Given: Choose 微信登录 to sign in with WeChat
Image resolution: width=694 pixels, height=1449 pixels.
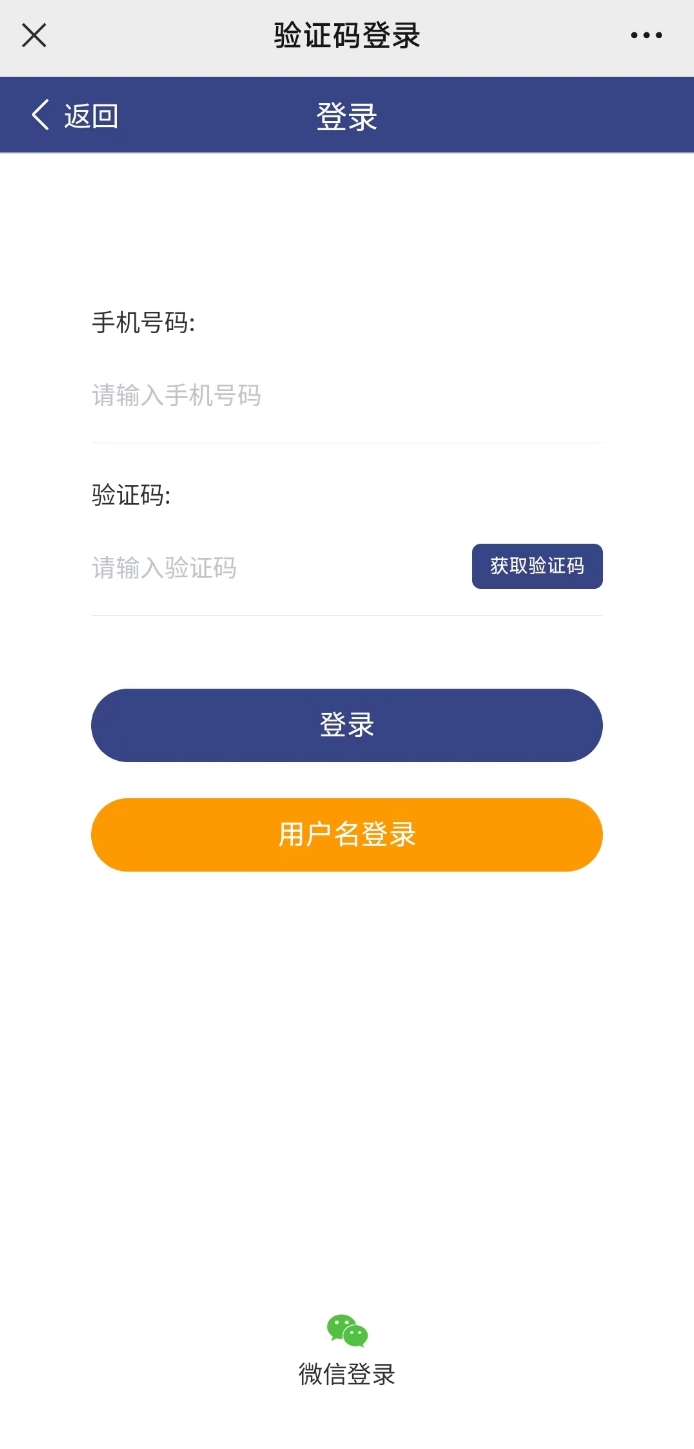Looking at the screenshot, I should click(x=347, y=1351).
